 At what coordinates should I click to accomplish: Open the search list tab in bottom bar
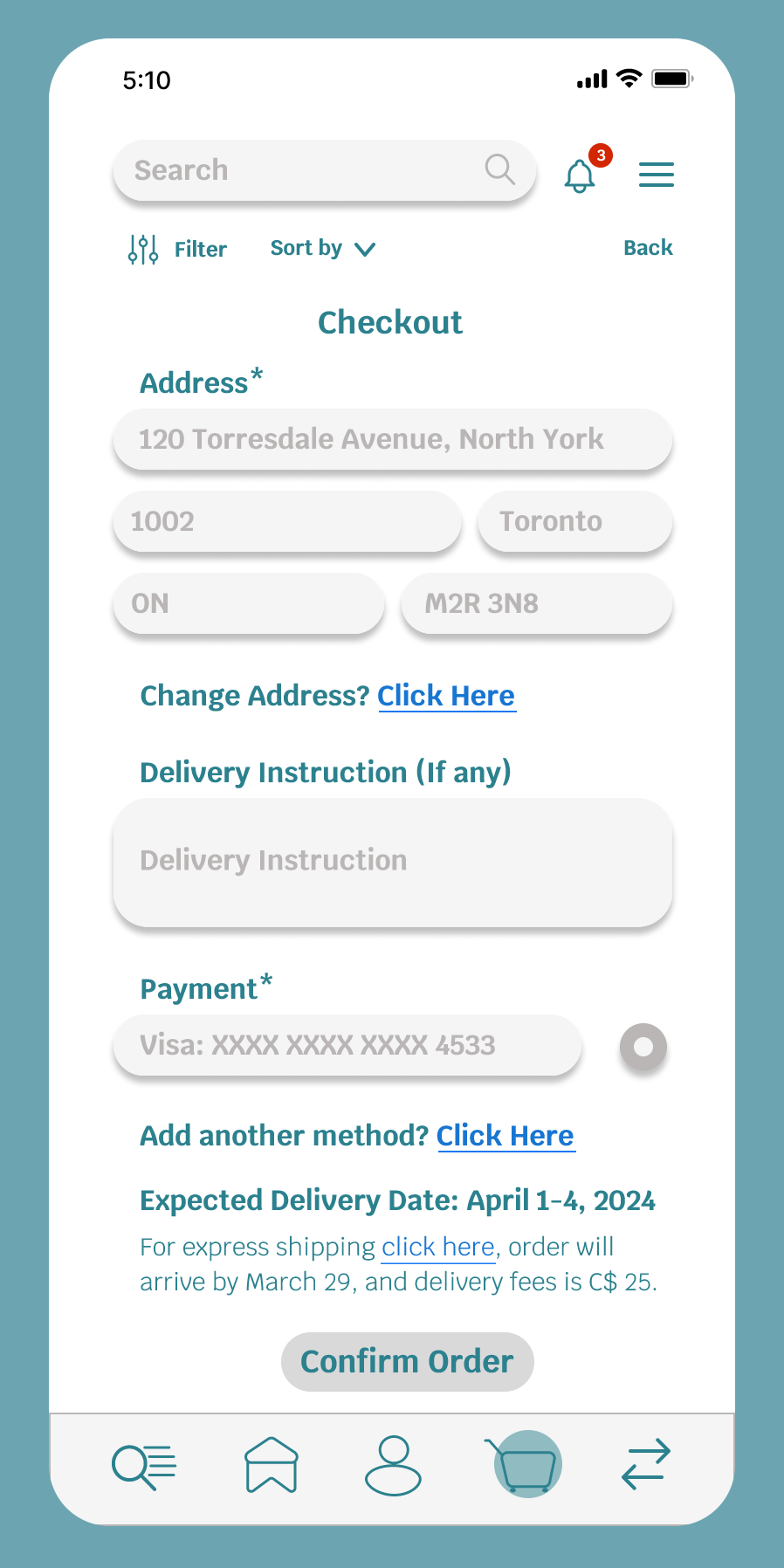(x=144, y=1466)
